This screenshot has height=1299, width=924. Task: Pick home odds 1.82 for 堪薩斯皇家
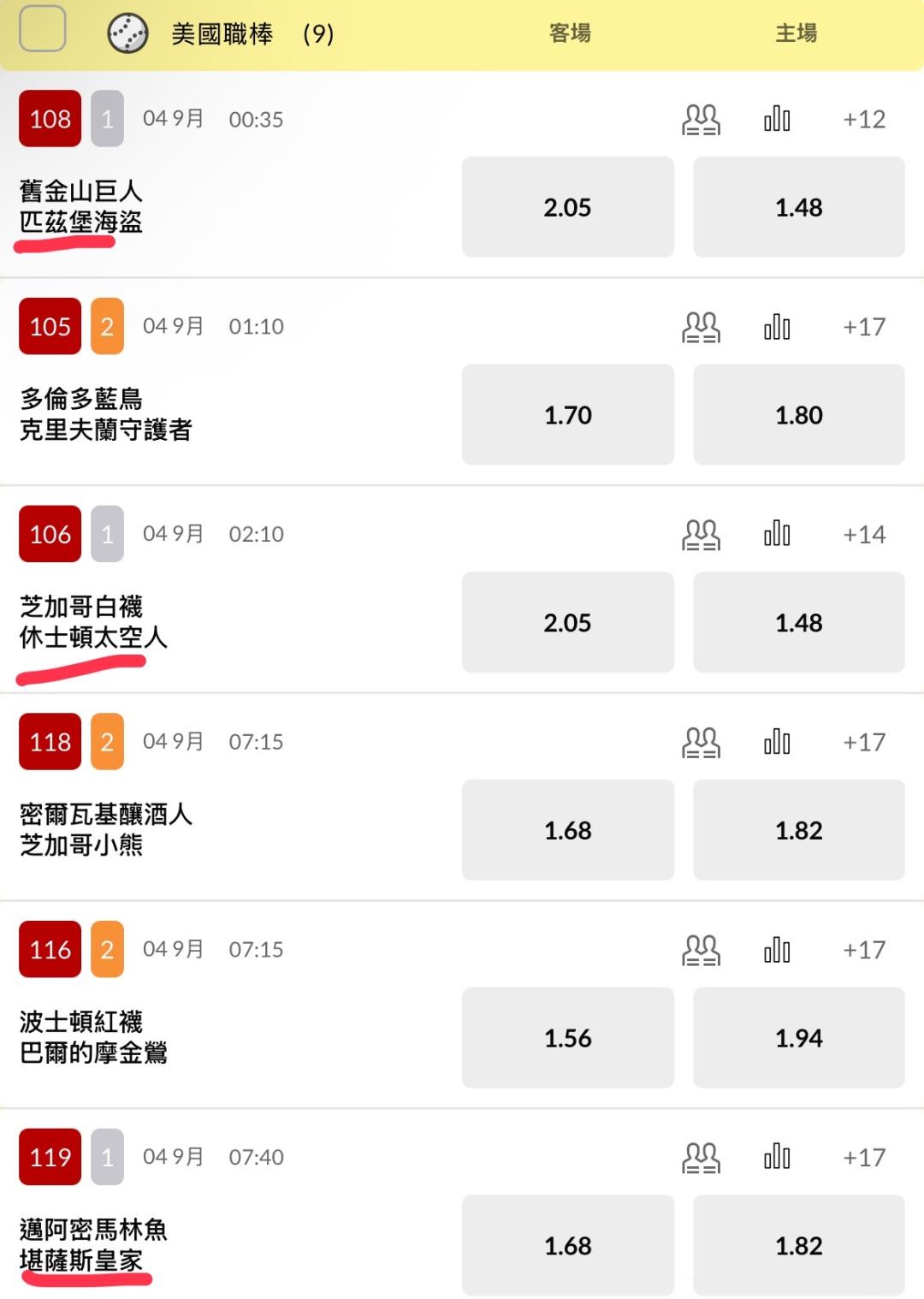[799, 1246]
